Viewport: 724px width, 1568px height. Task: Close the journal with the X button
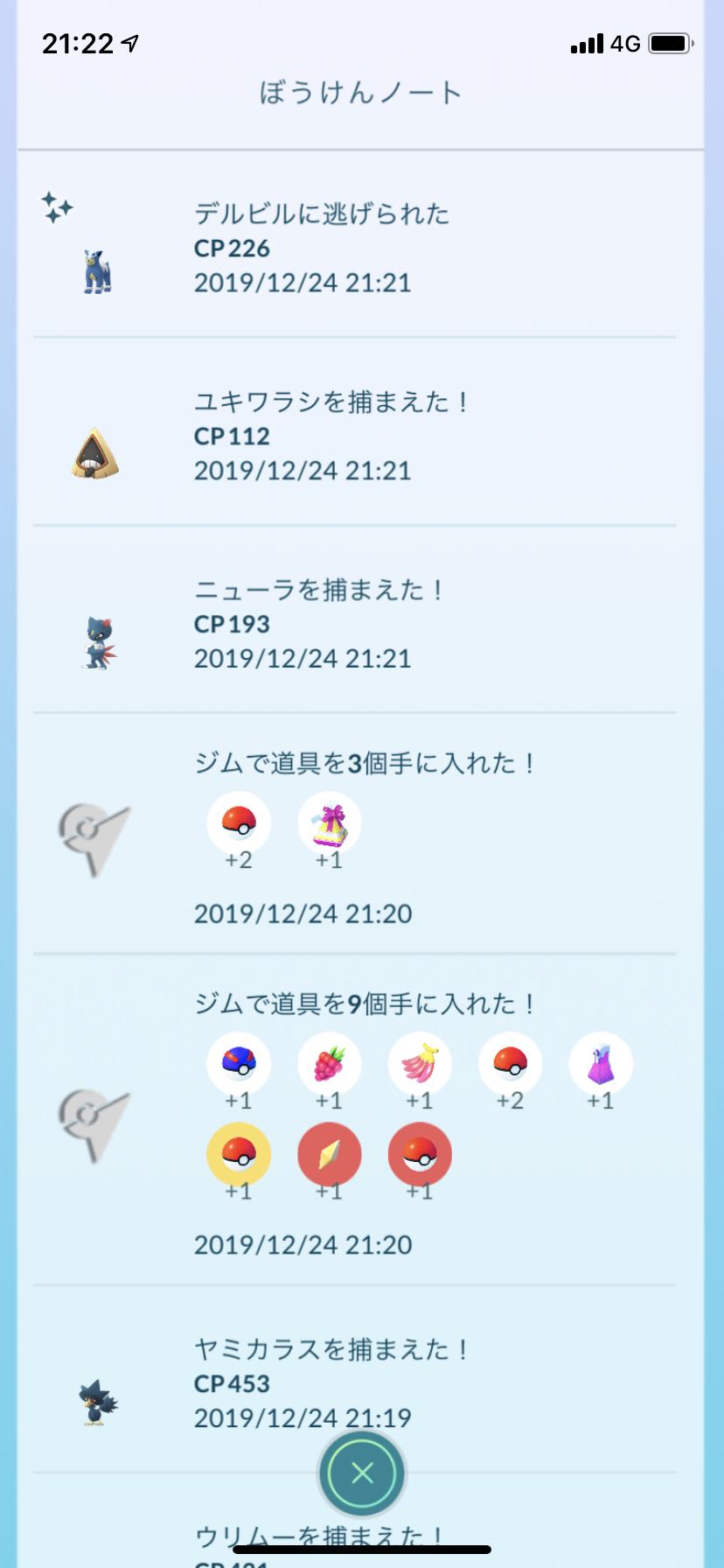362,1473
